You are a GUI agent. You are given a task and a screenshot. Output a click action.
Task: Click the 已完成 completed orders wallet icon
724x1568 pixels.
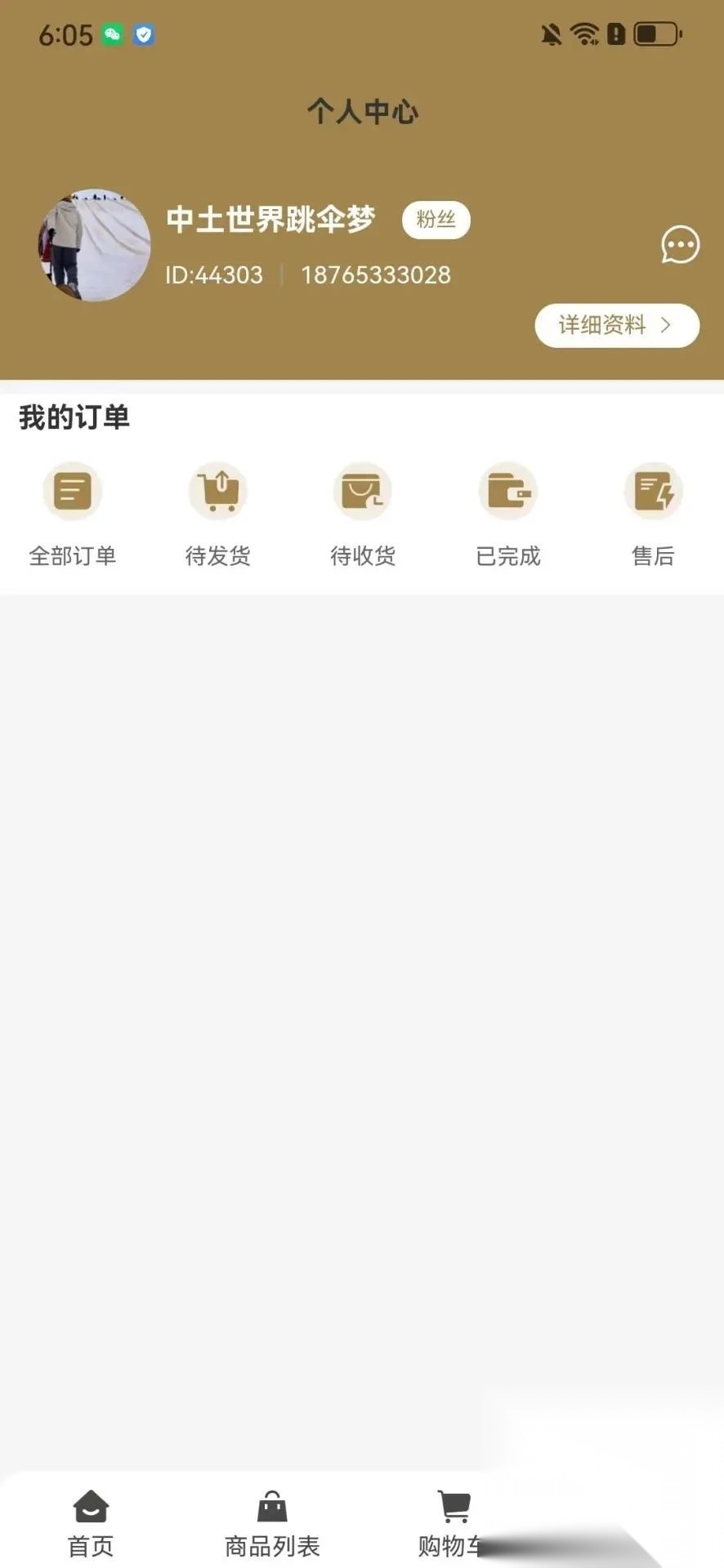pos(508,490)
